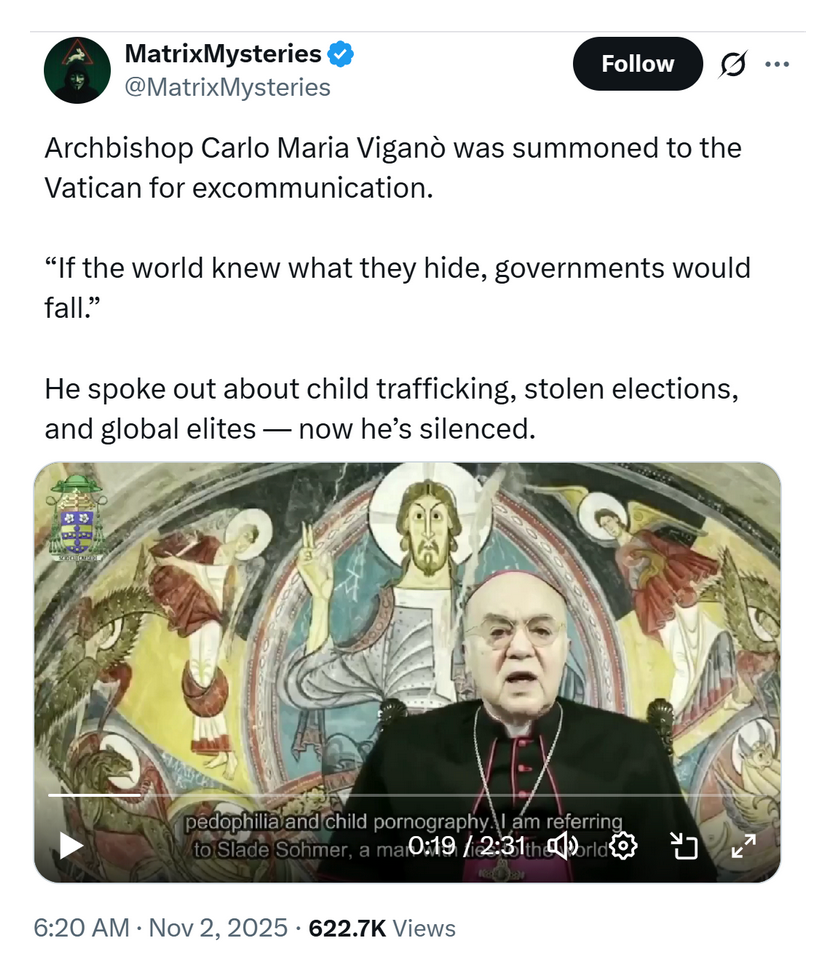
Task: Open the Grok icon beside Follow
Action: pyautogui.click(x=733, y=65)
